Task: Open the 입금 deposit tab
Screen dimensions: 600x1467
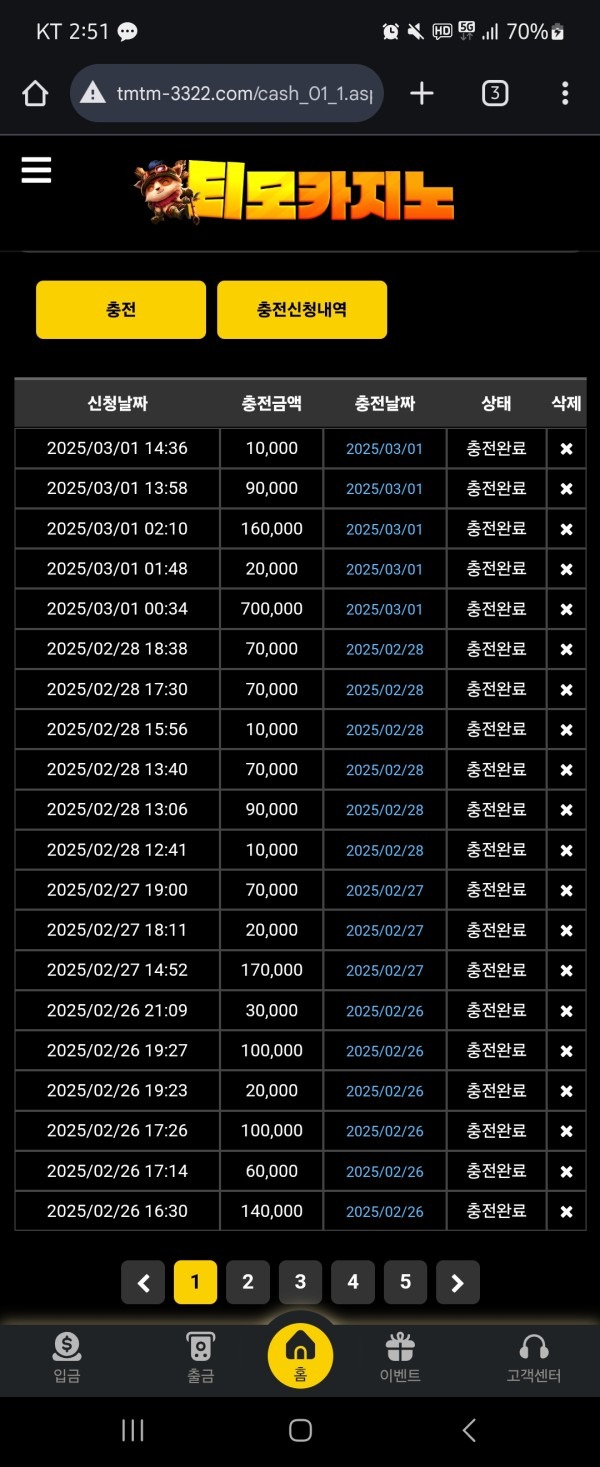Action: 67,1358
